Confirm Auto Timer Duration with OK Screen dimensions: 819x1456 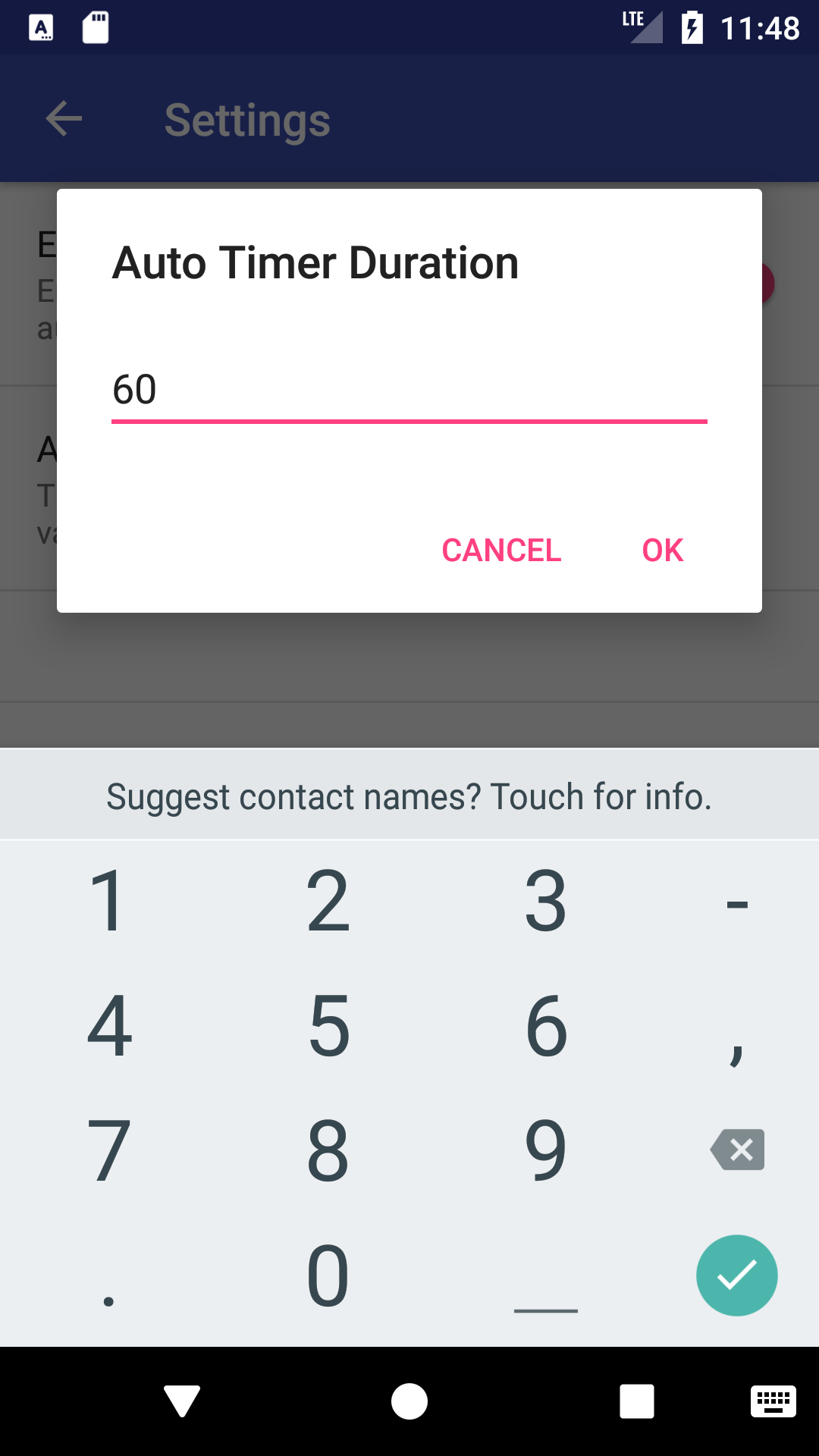tap(661, 550)
